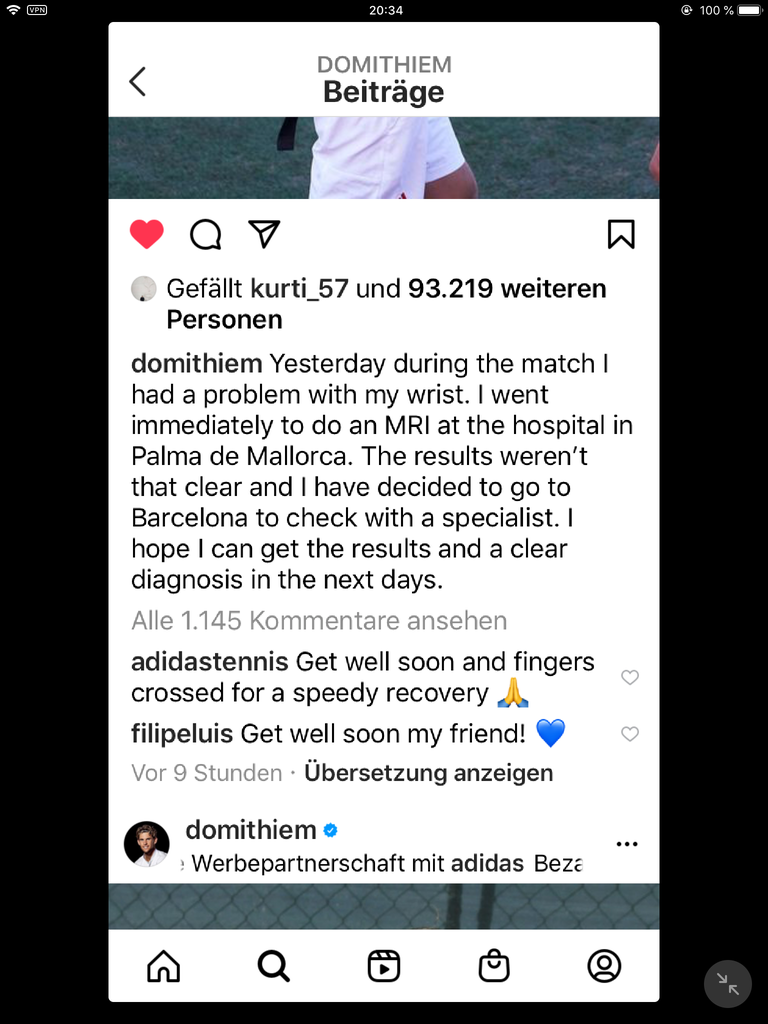Screen dimensions: 768x1024
Task: Like the filipeluis comment
Action: click(630, 734)
